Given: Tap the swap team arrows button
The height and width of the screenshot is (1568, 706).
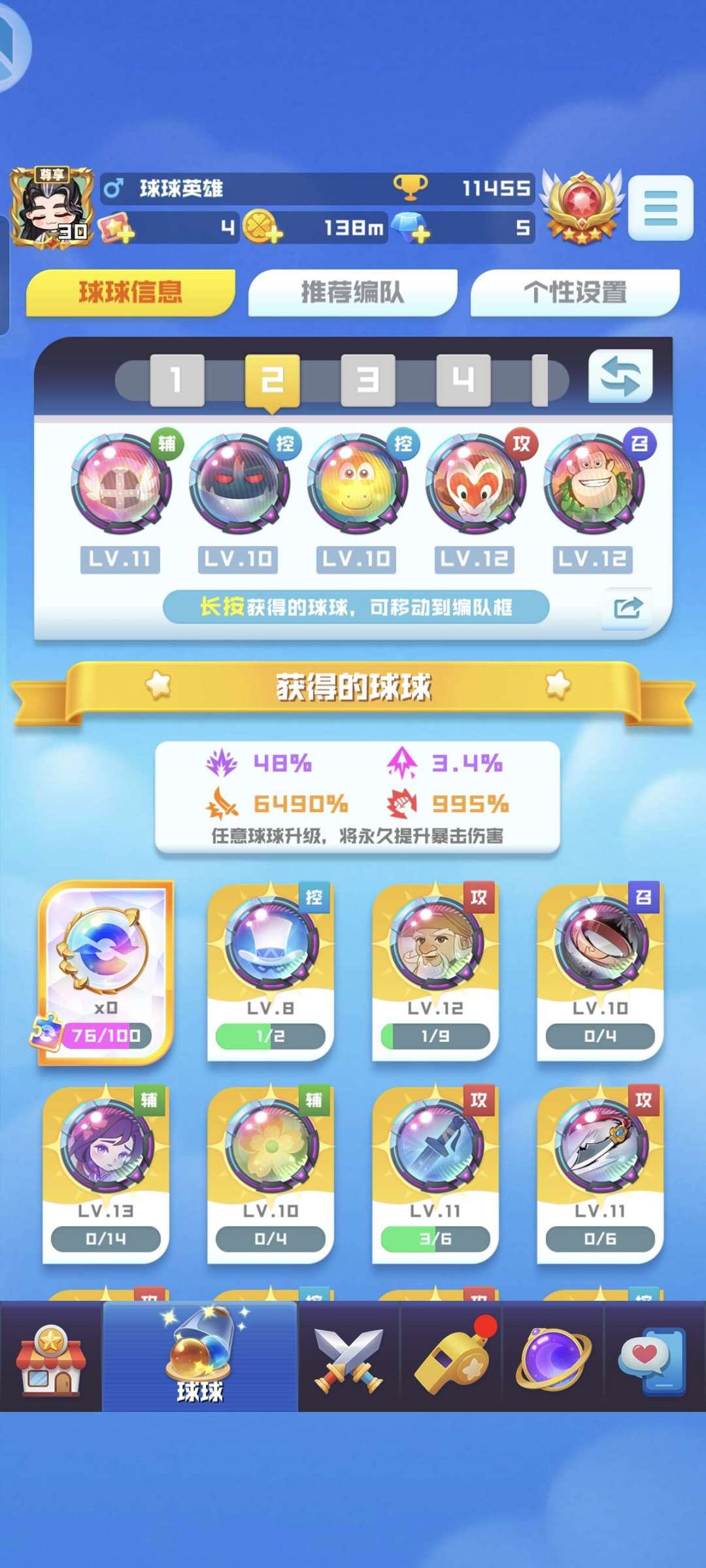Looking at the screenshot, I should [620, 376].
